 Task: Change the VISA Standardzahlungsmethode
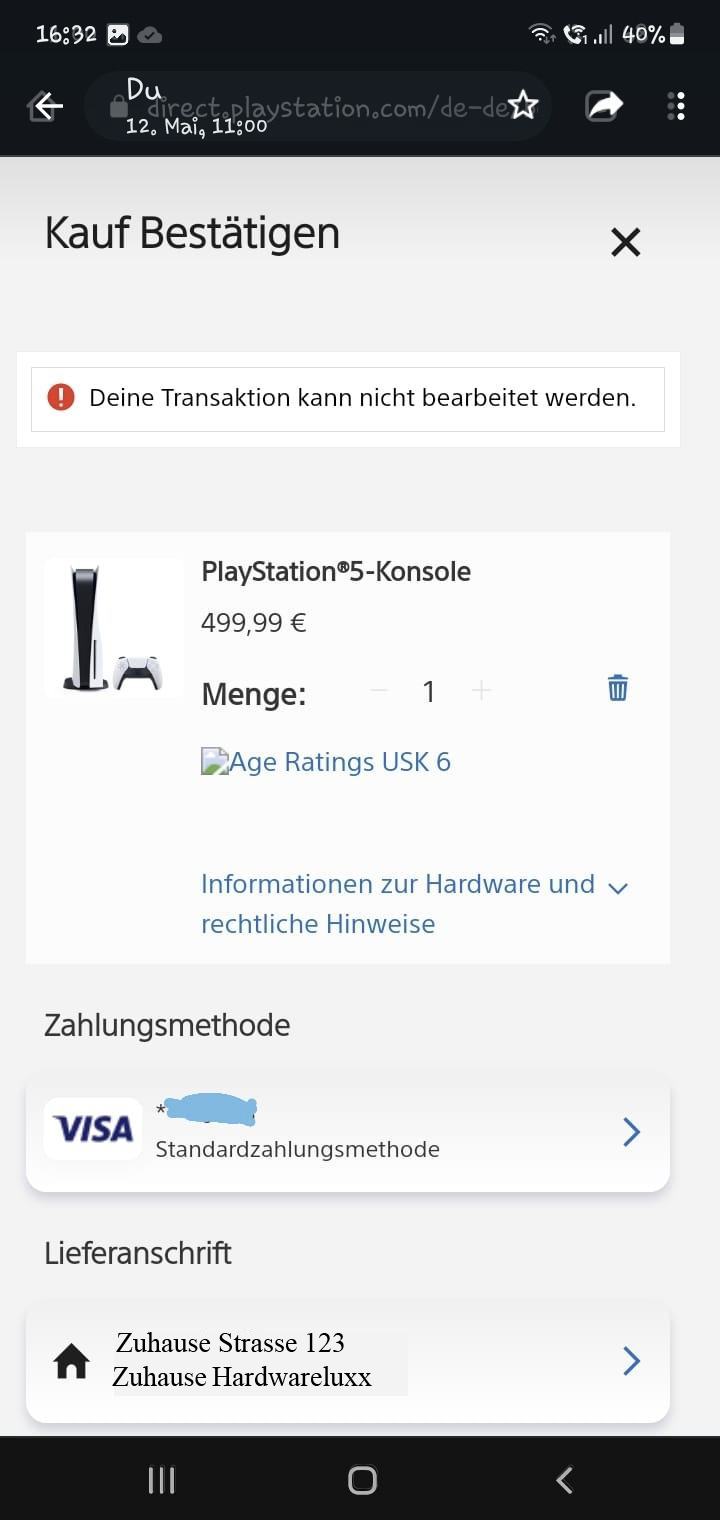[x=347, y=1132]
